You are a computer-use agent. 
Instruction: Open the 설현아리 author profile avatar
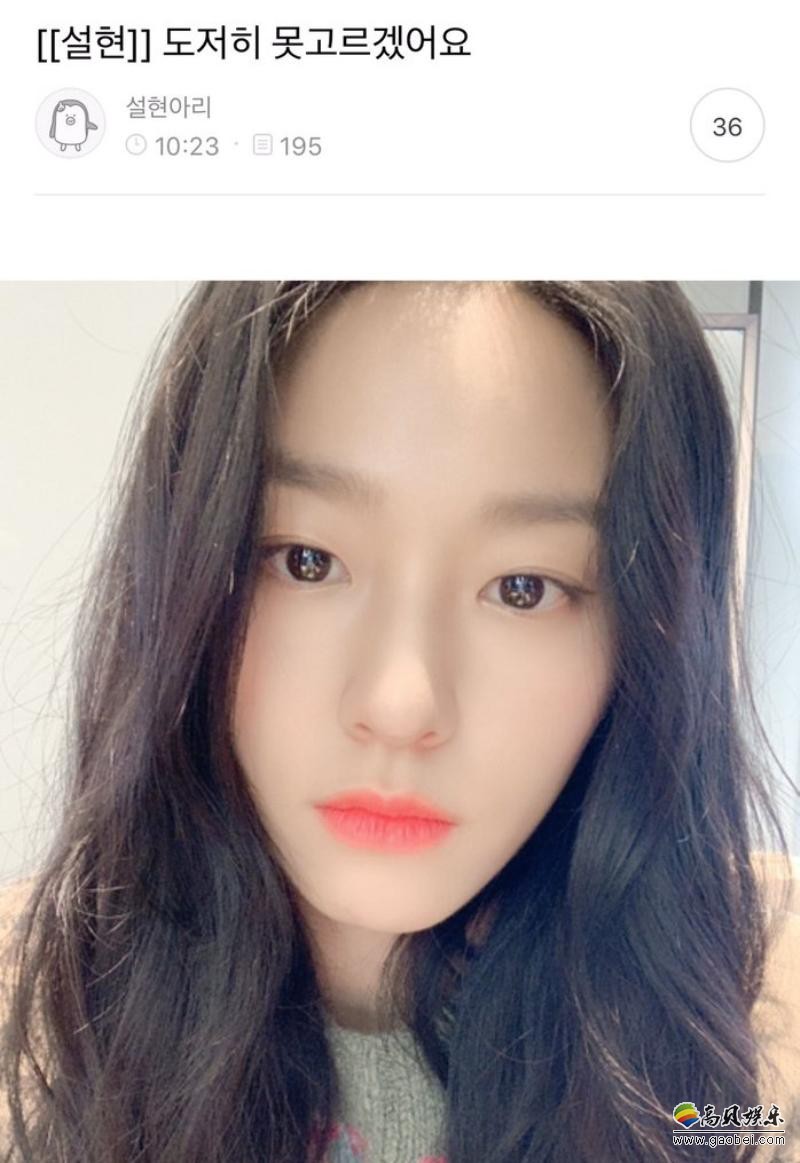70,124
